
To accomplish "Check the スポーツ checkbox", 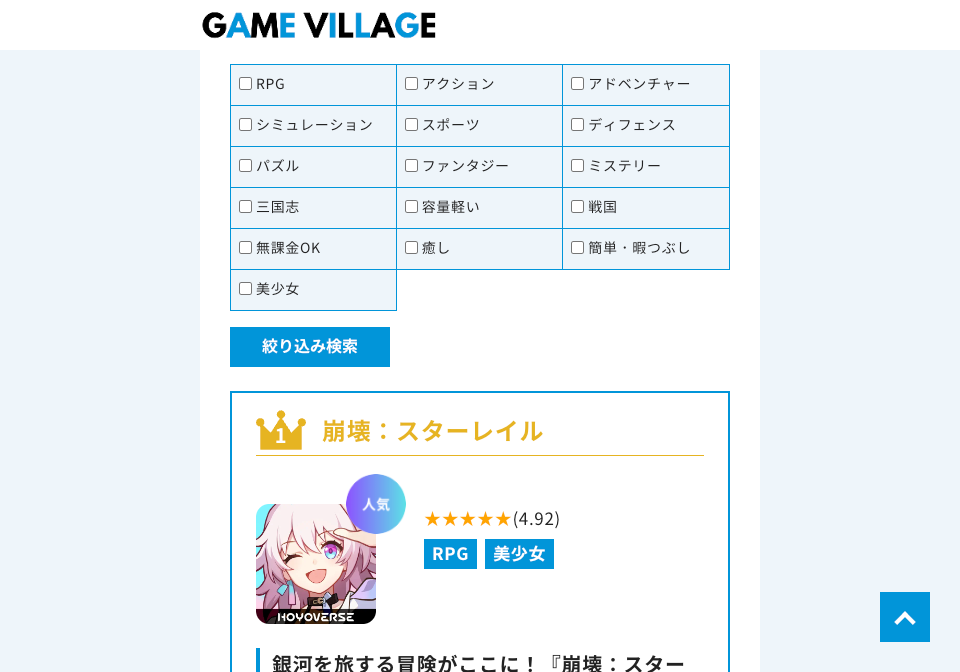I will (411, 125).
